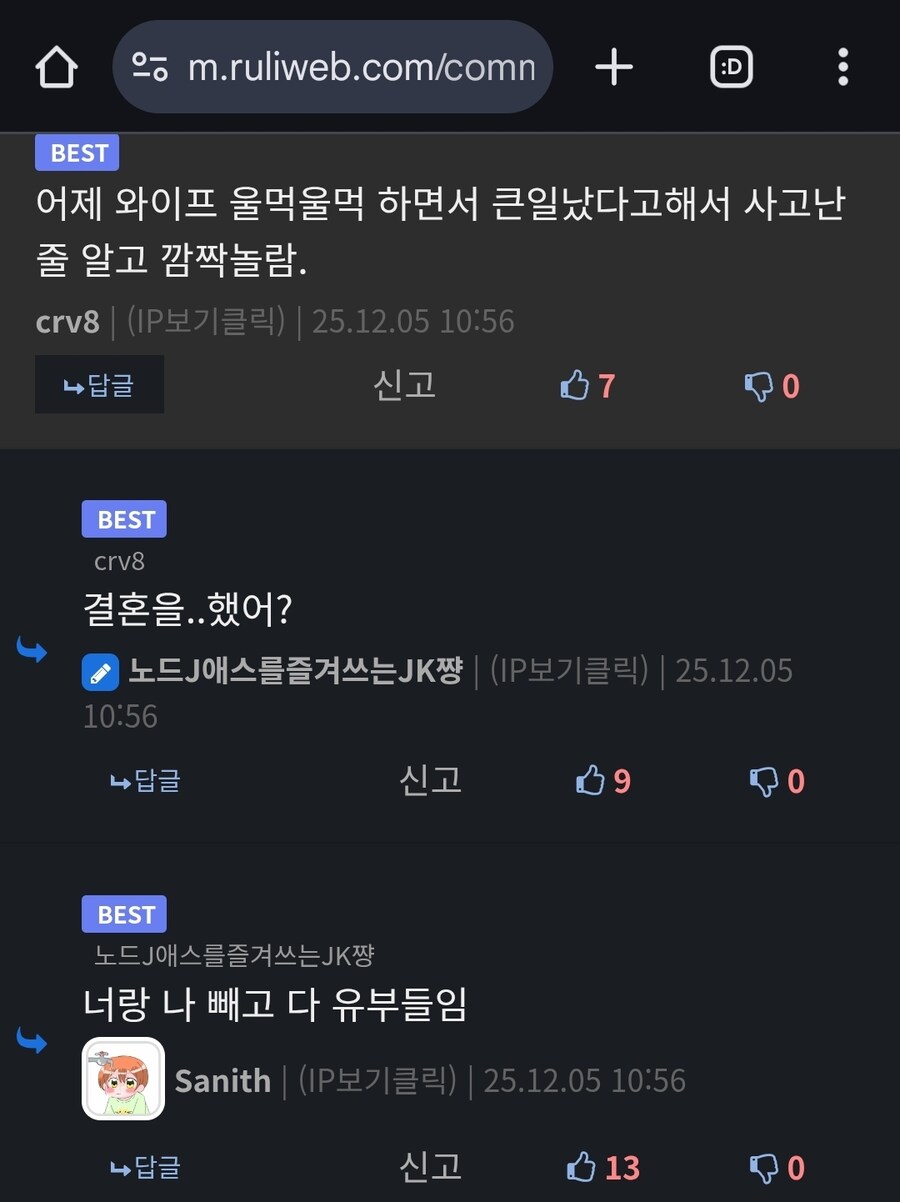
Task: Tap Sanith's profile avatar picture
Action: (122, 1080)
